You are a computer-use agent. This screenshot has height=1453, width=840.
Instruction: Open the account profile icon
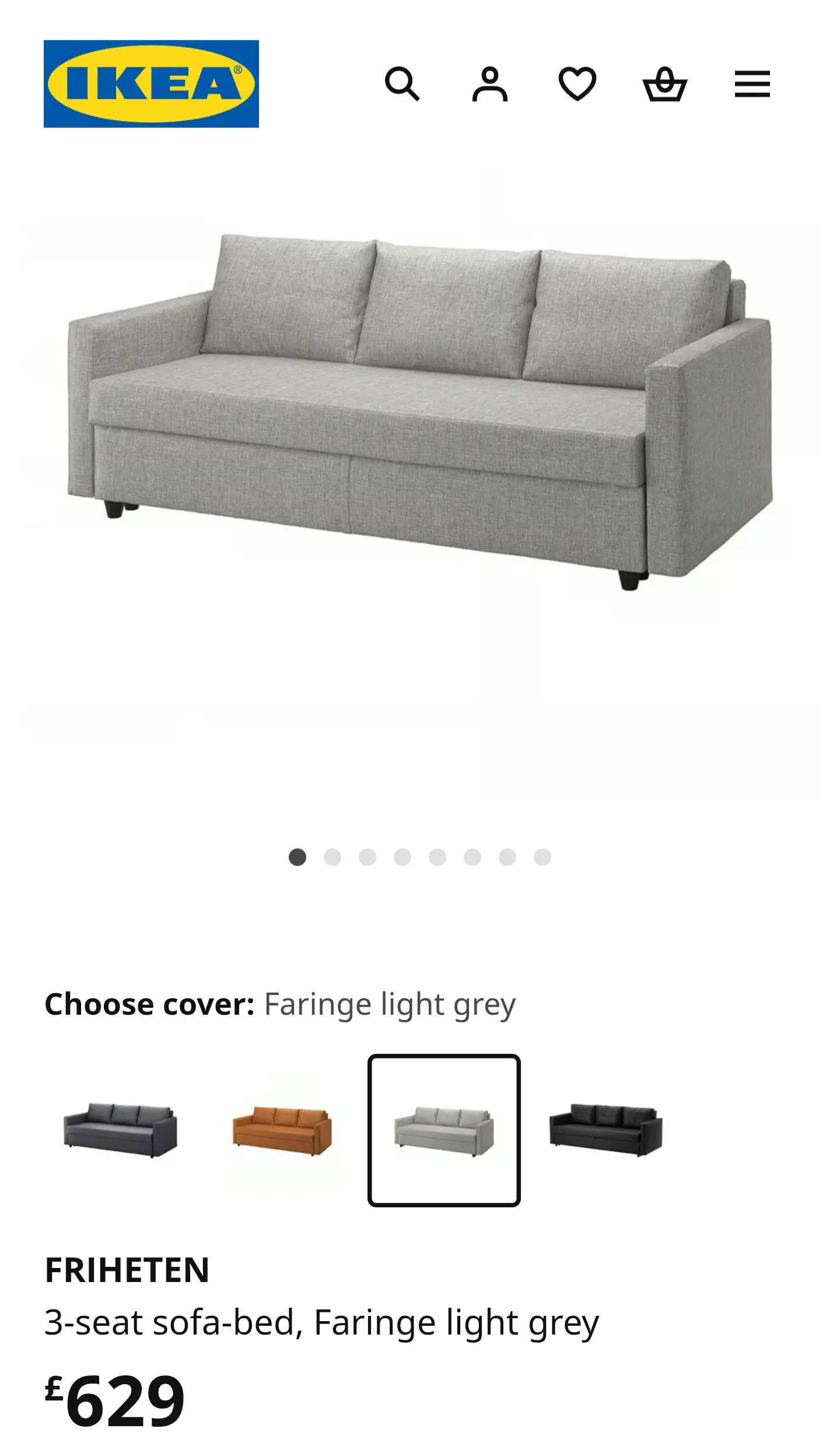point(489,84)
